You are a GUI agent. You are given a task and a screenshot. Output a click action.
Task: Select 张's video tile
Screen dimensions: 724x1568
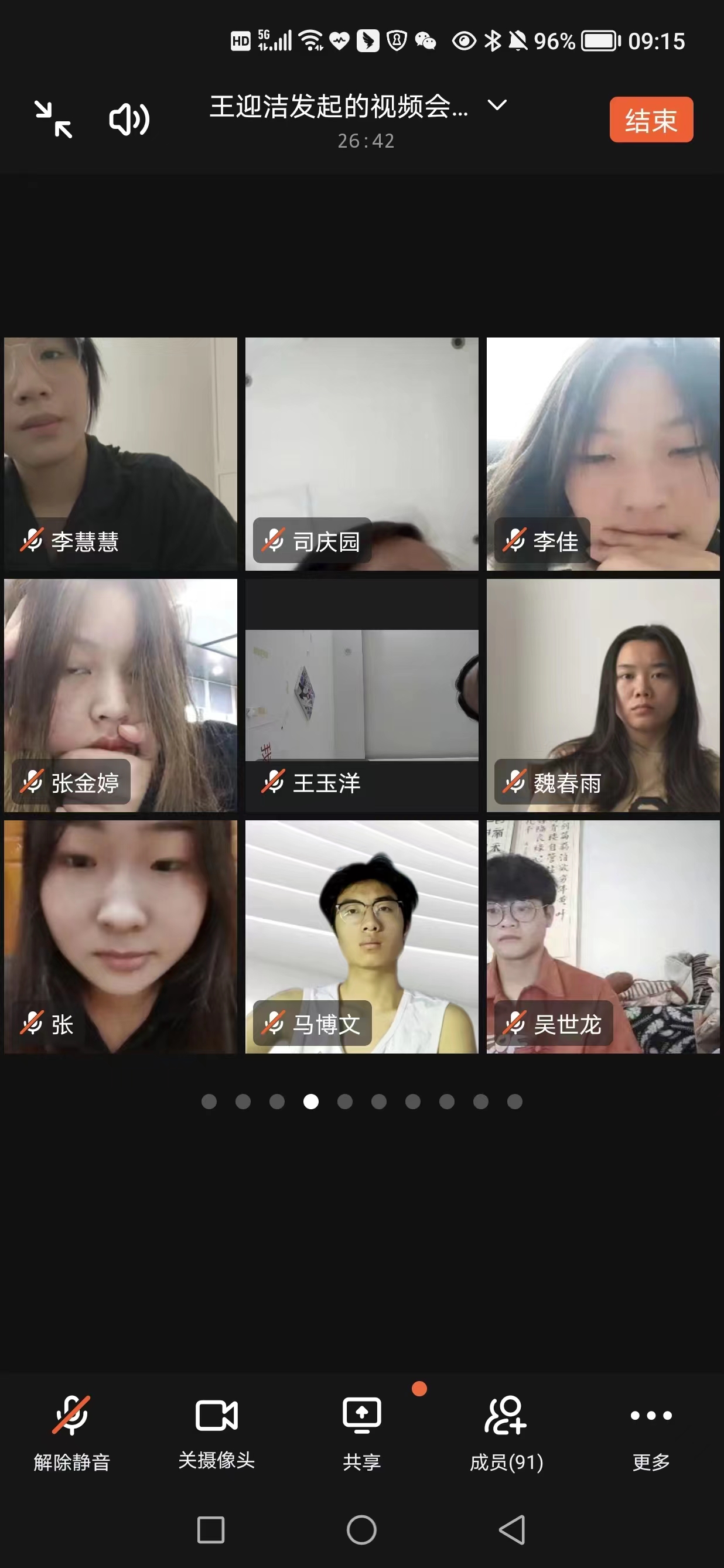[121, 936]
